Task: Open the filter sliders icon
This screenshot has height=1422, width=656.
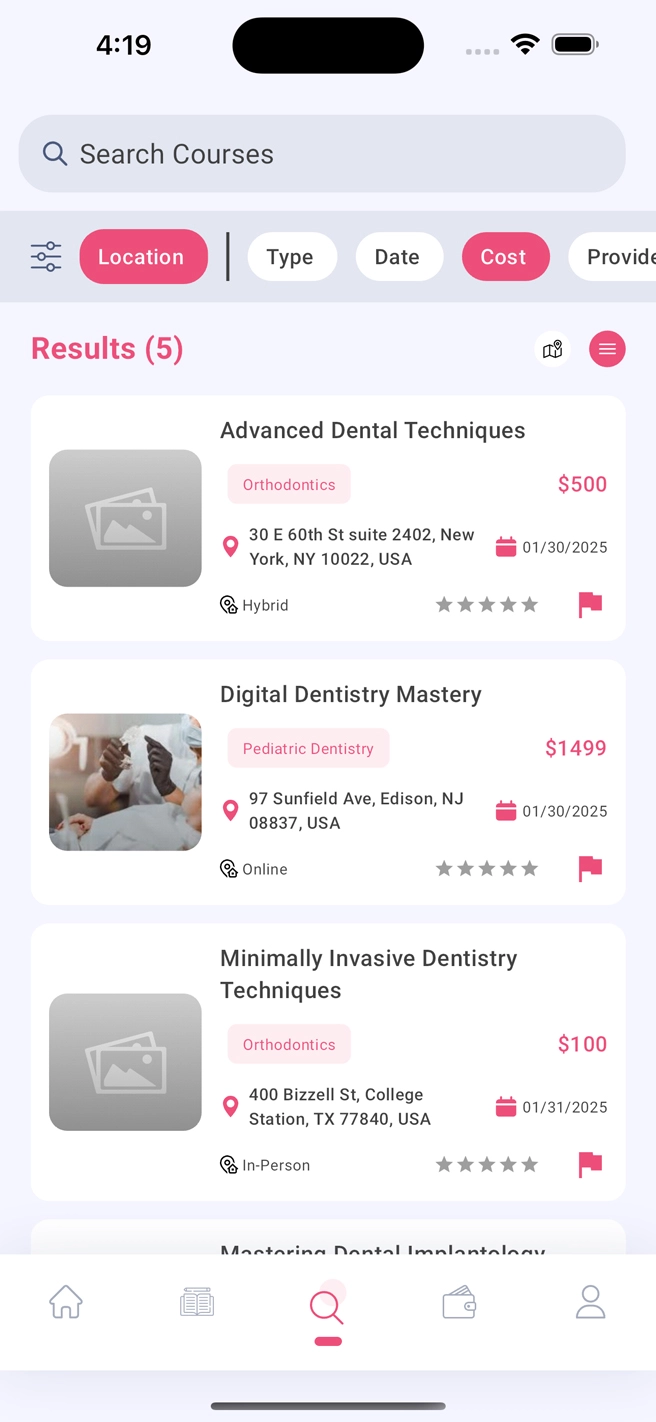Action: (46, 257)
